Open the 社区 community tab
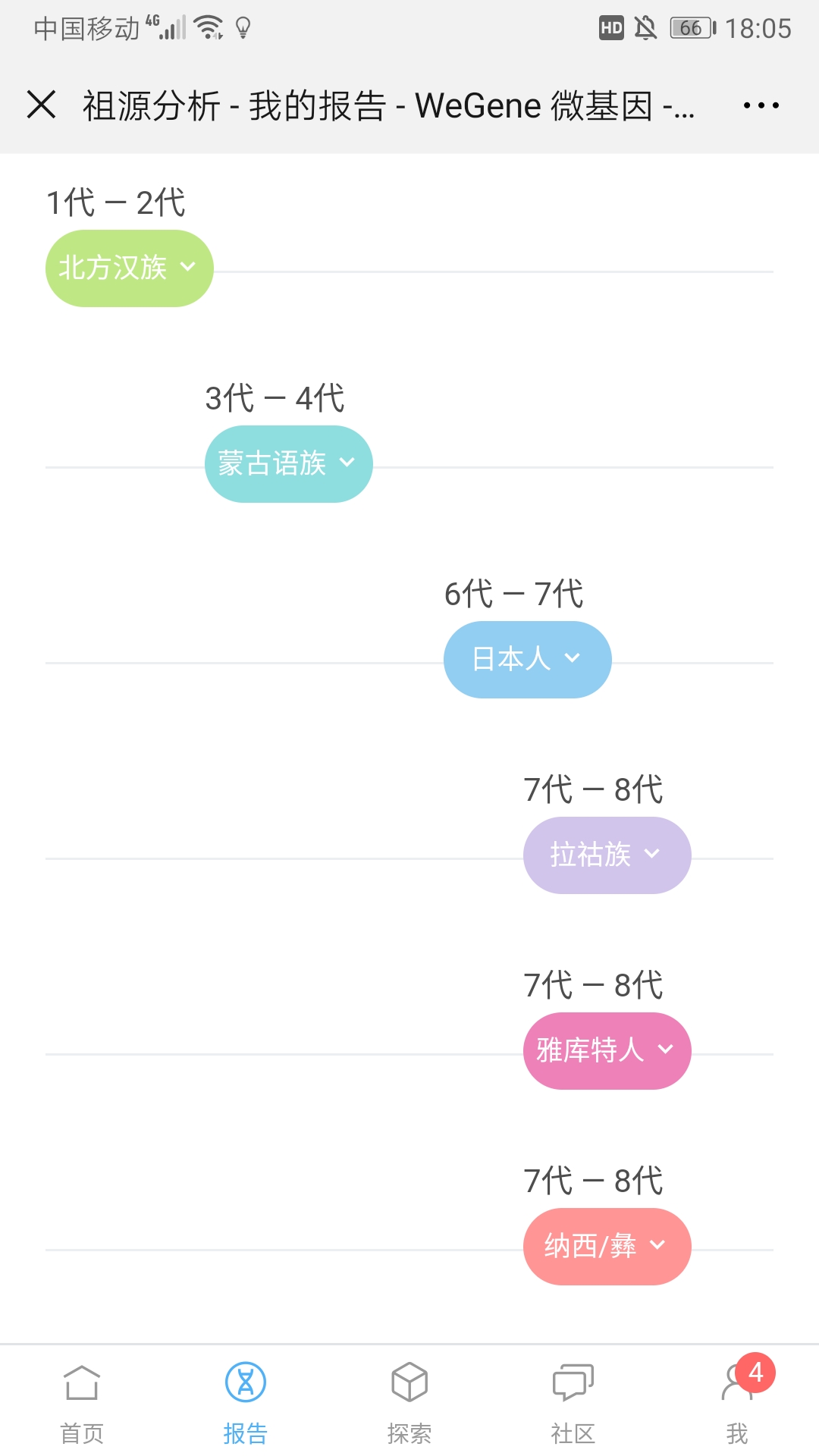819x1456 pixels. point(573,1403)
